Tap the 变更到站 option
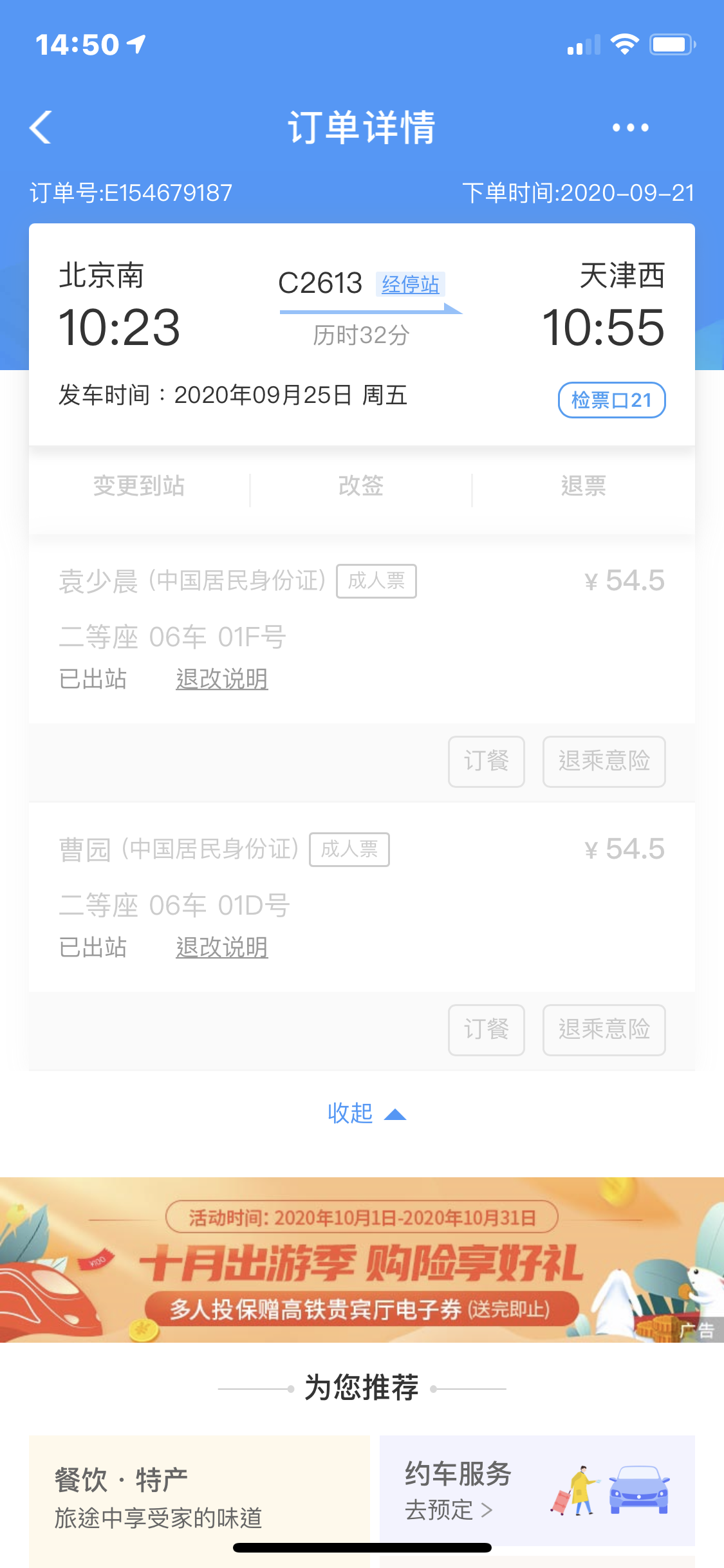 point(139,486)
